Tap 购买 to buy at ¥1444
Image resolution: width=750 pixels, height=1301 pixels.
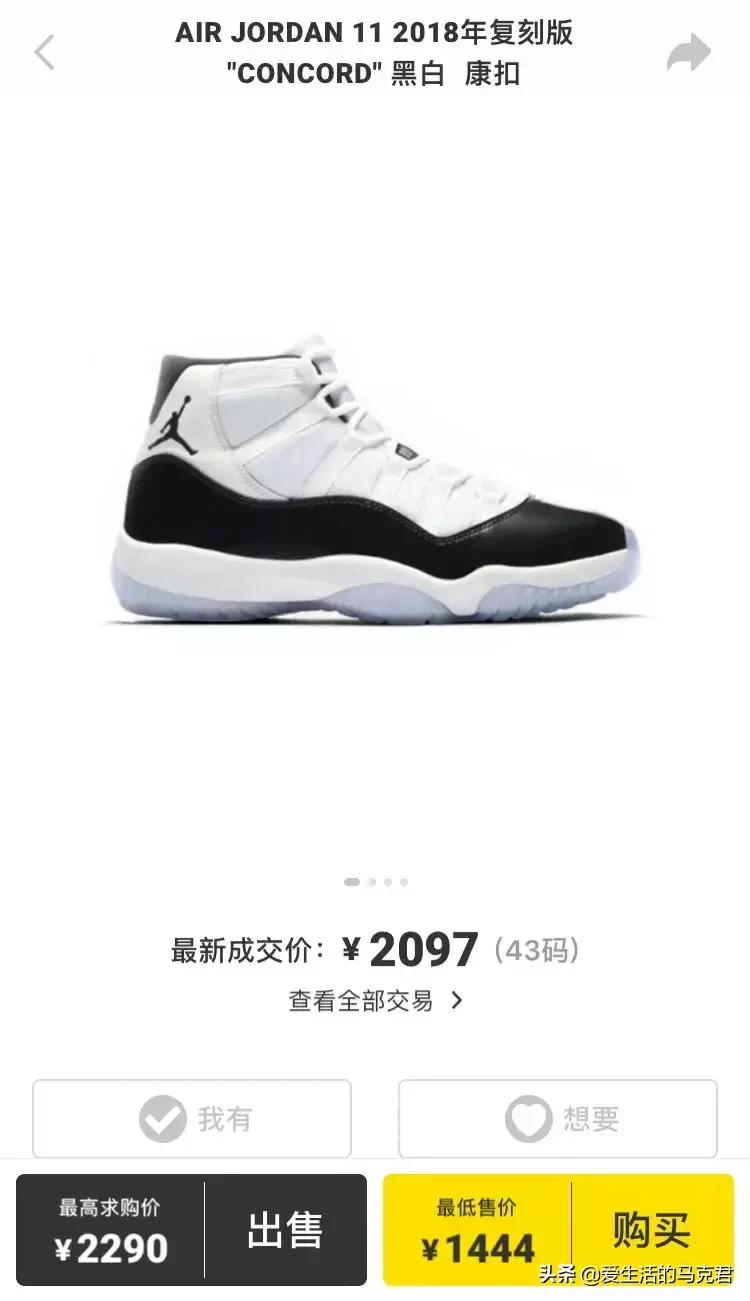(x=651, y=1230)
